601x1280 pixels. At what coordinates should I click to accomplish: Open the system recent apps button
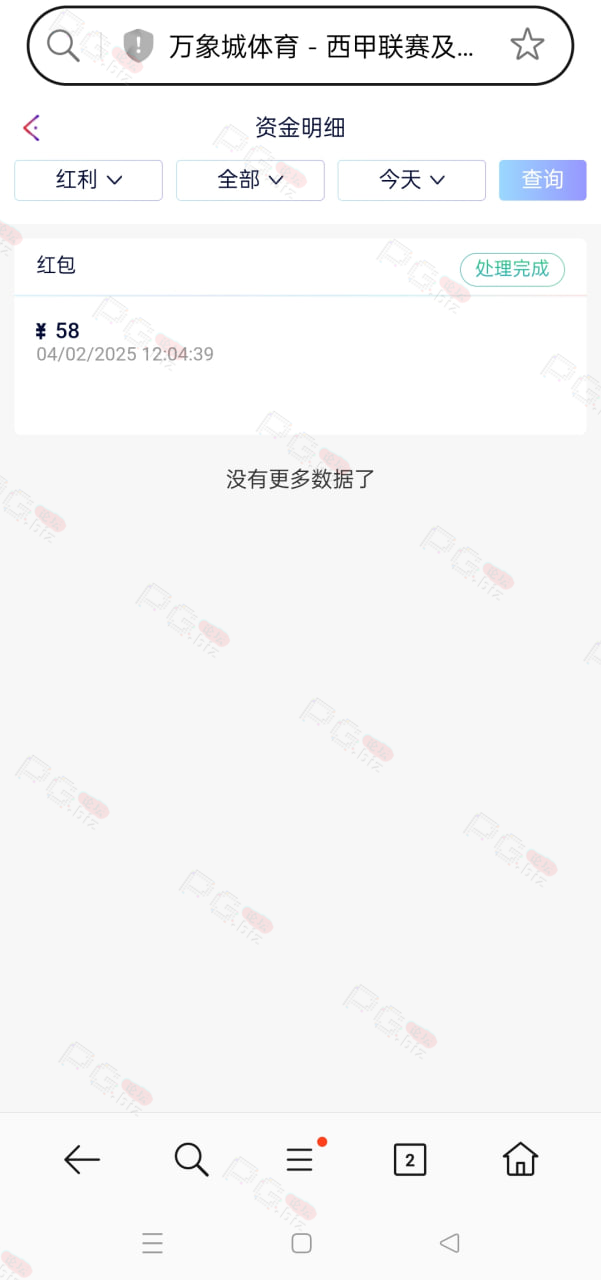[152, 1243]
